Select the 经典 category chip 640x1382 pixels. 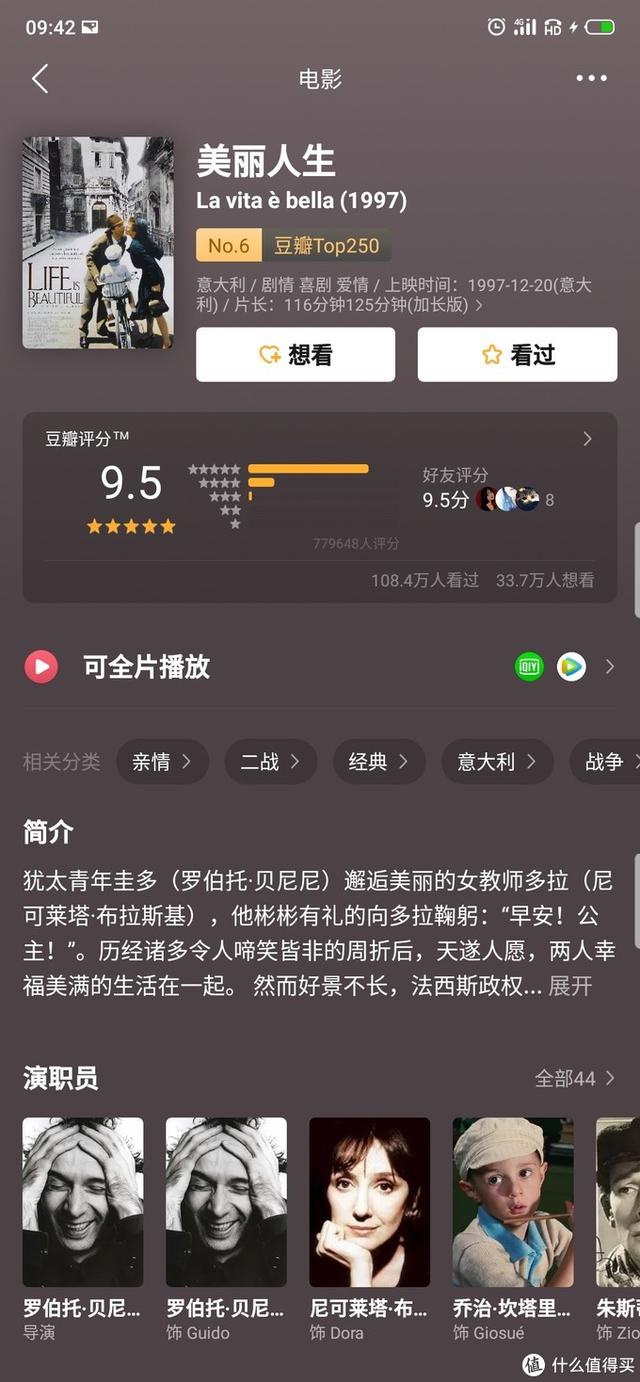click(x=379, y=762)
